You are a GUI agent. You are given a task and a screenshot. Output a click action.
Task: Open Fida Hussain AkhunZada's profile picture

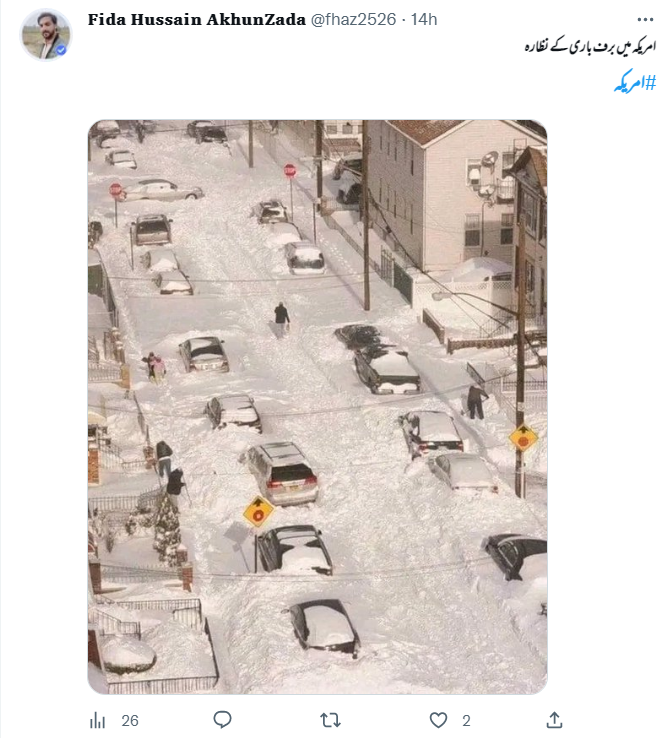pos(46,35)
